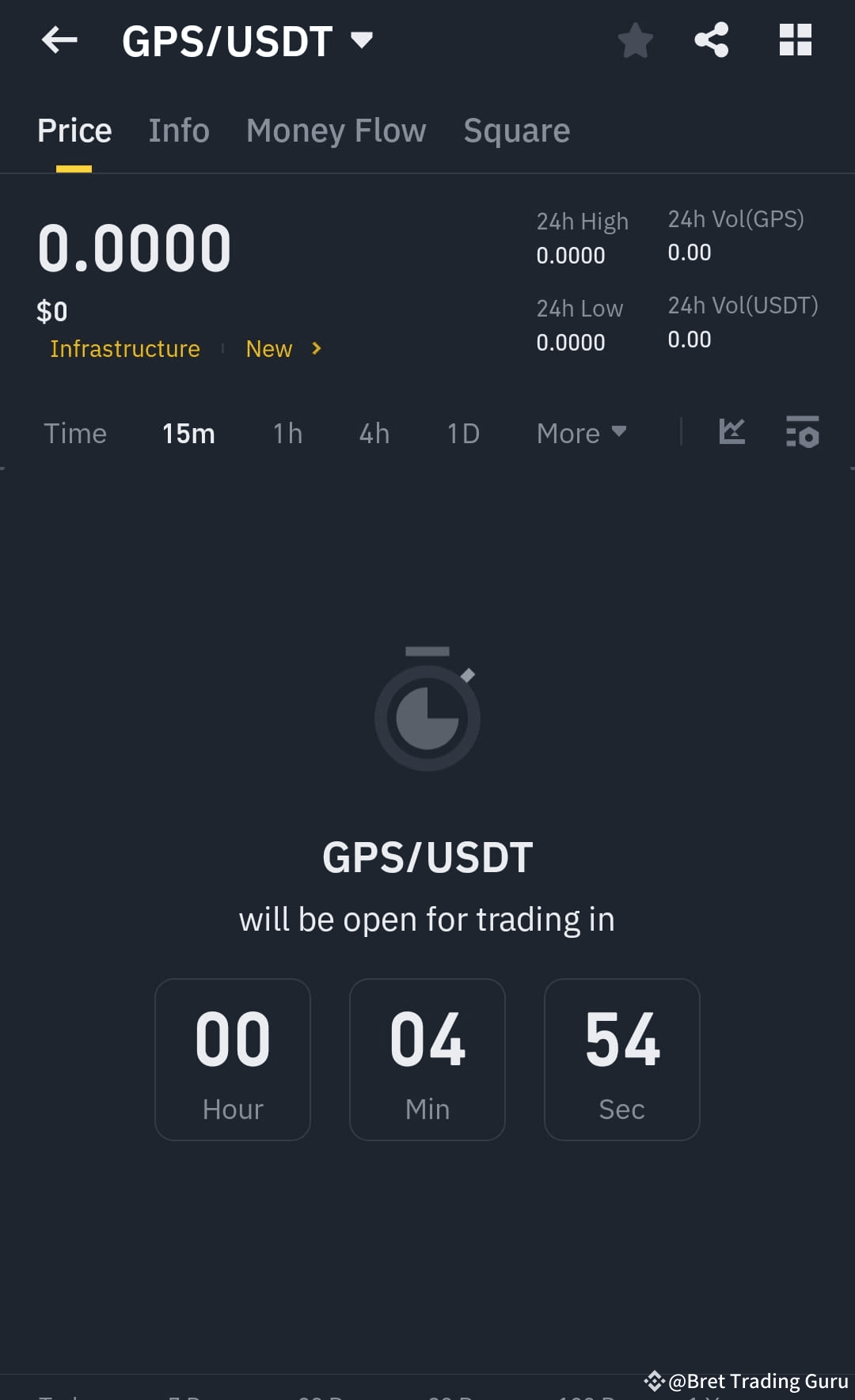Viewport: 855px width, 1400px height.
Task: Select the Time interval option
Action: (75, 433)
